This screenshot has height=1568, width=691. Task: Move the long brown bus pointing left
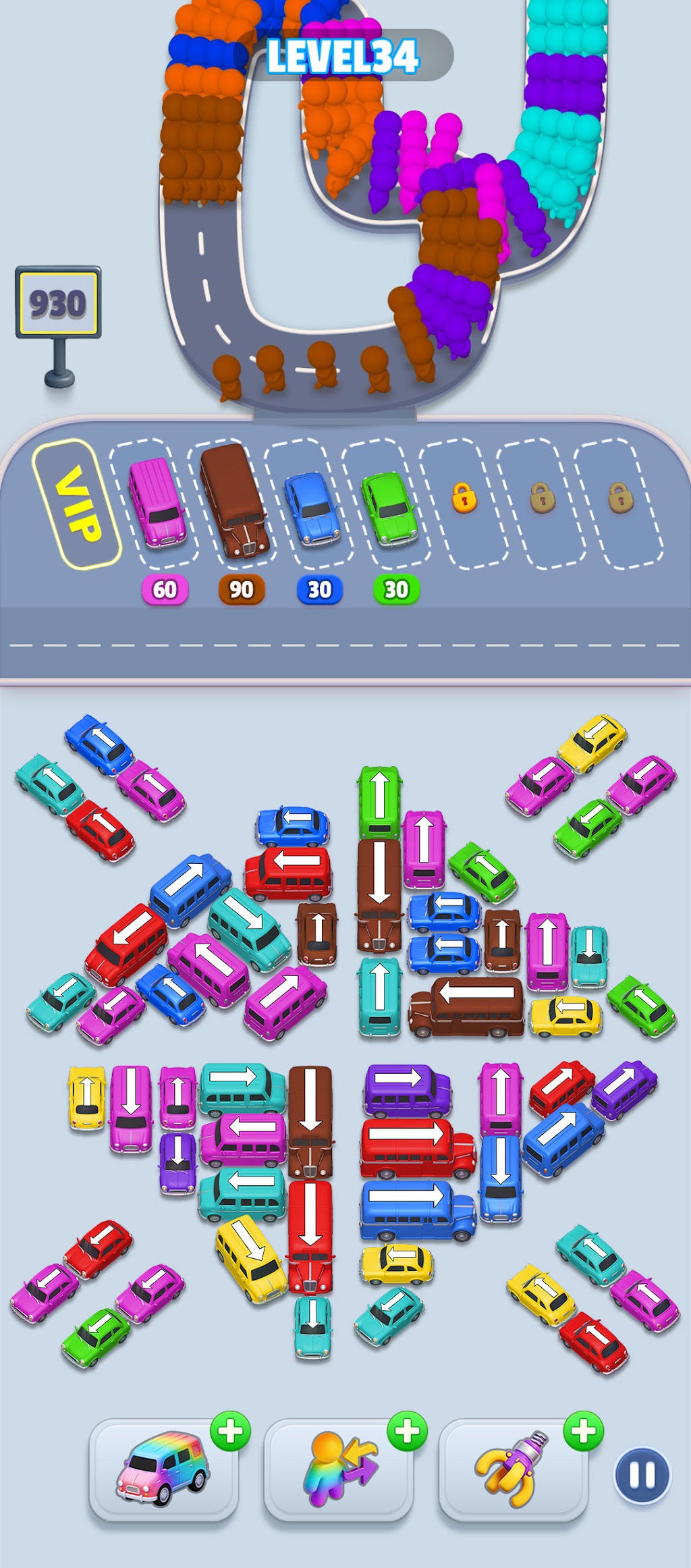[466, 1006]
